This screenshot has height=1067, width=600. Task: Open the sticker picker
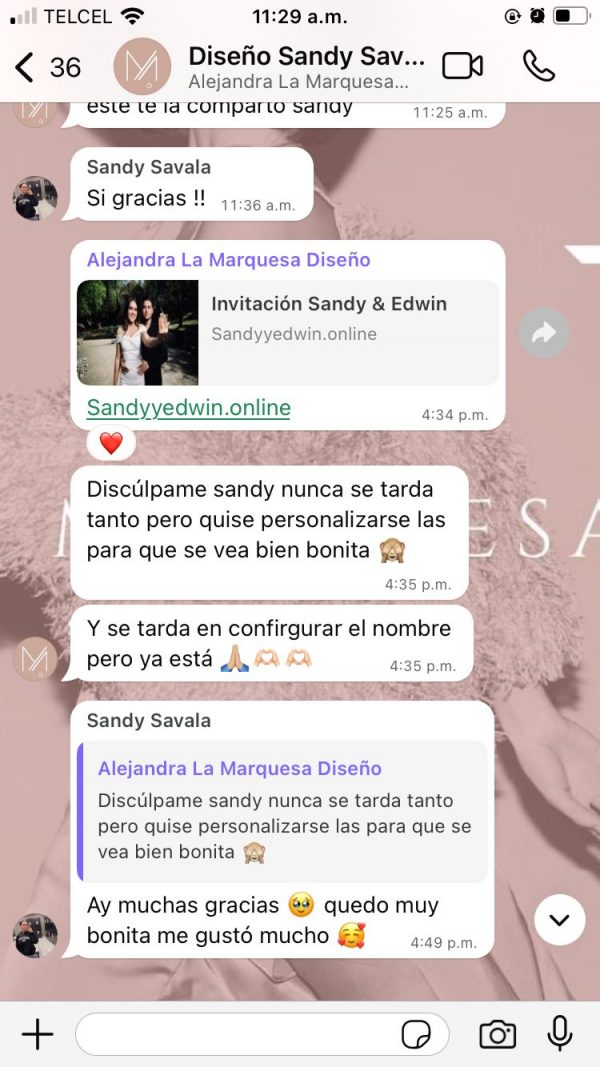pos(416,1034)
